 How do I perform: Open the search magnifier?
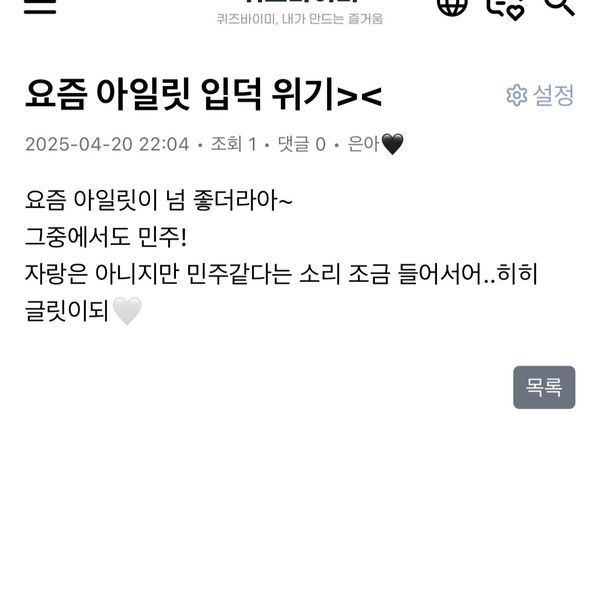point(559,5)
